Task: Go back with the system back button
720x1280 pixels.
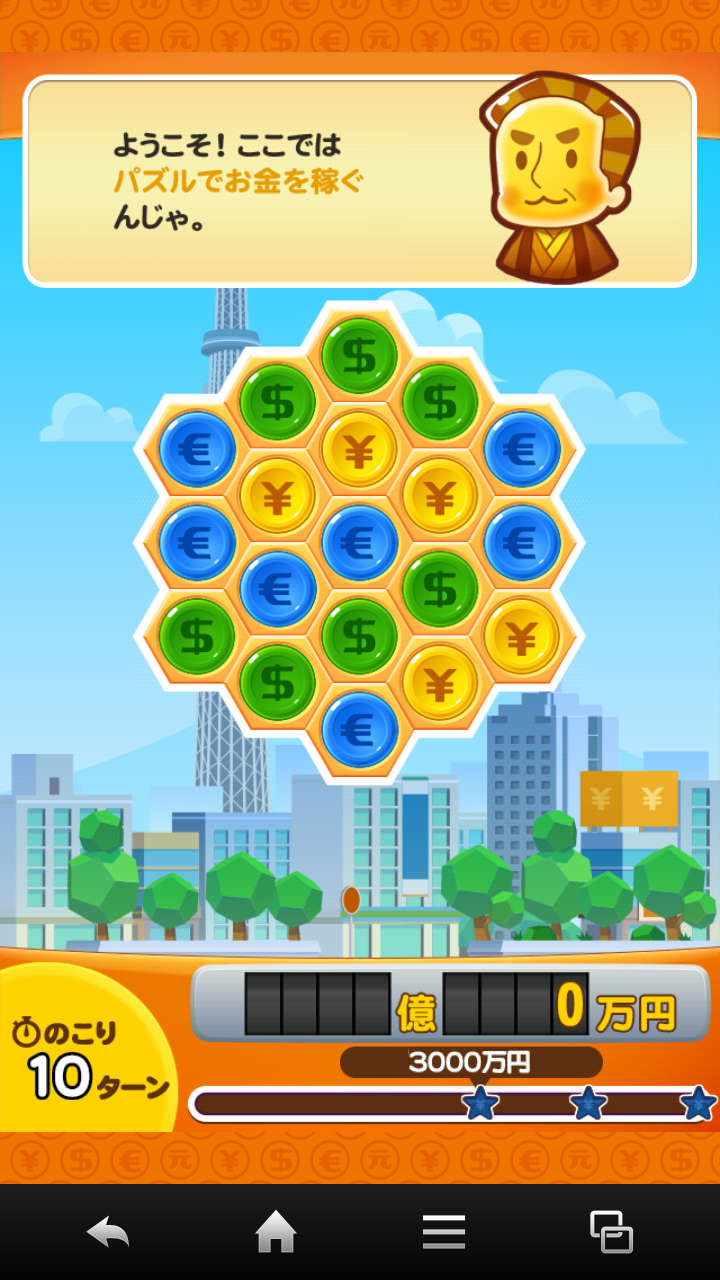Action: coord(108,1232)
